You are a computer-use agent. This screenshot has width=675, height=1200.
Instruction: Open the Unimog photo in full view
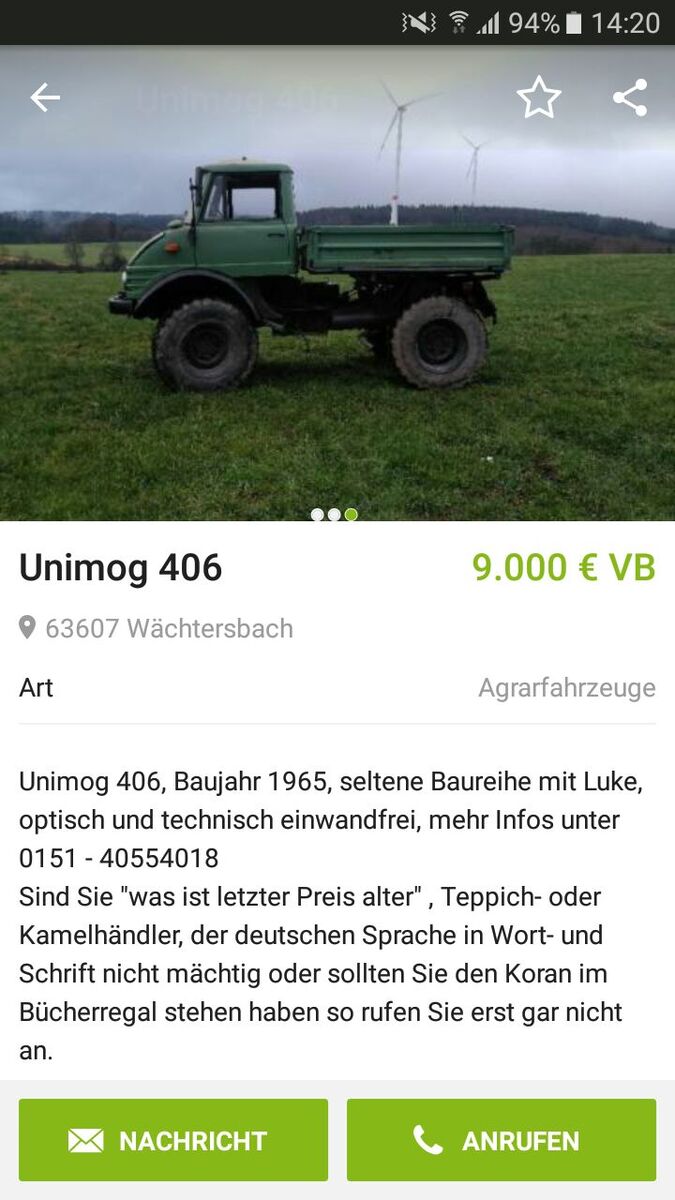[337, 300]
